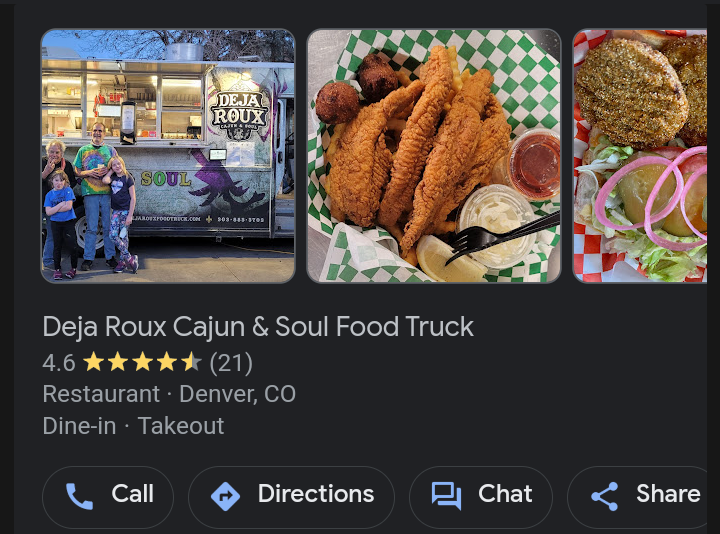Call Deja Roux food truck
The image size is (720, 534).
click(x=108, y=496)
